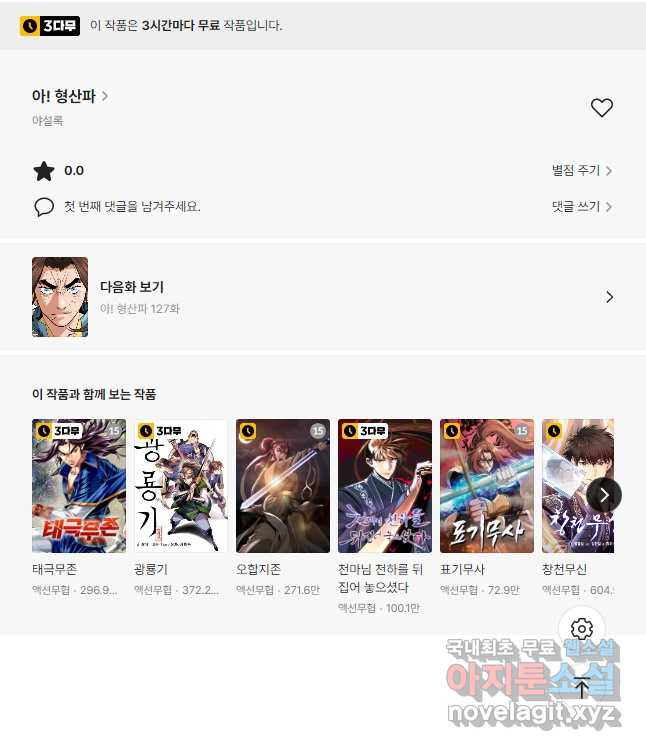
Task: Open 댓글 쓰기 to write a comment
Action: (x=582, y=206)
